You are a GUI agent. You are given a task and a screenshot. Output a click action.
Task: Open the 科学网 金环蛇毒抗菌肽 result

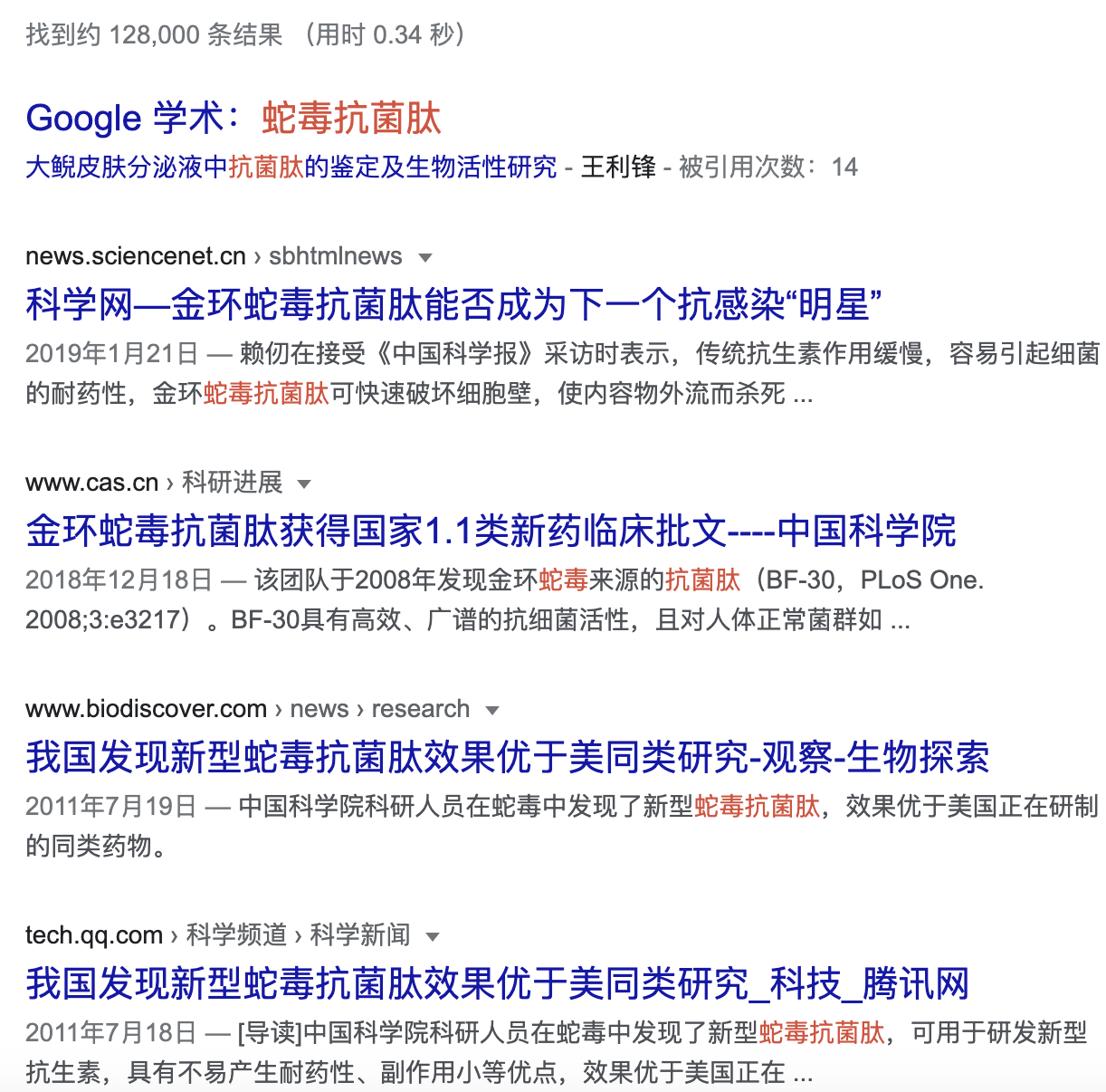453,305
